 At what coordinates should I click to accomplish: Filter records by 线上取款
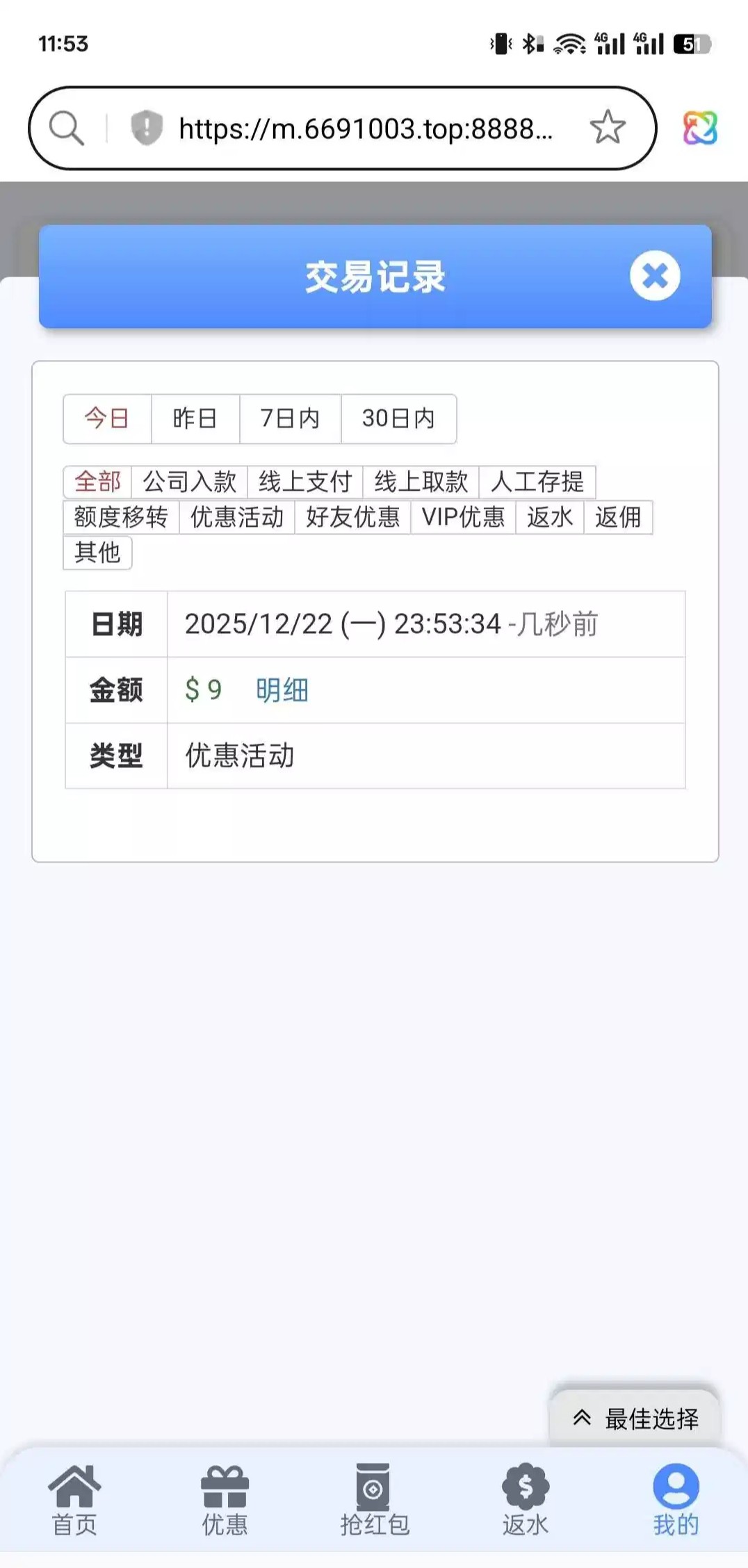421,482
